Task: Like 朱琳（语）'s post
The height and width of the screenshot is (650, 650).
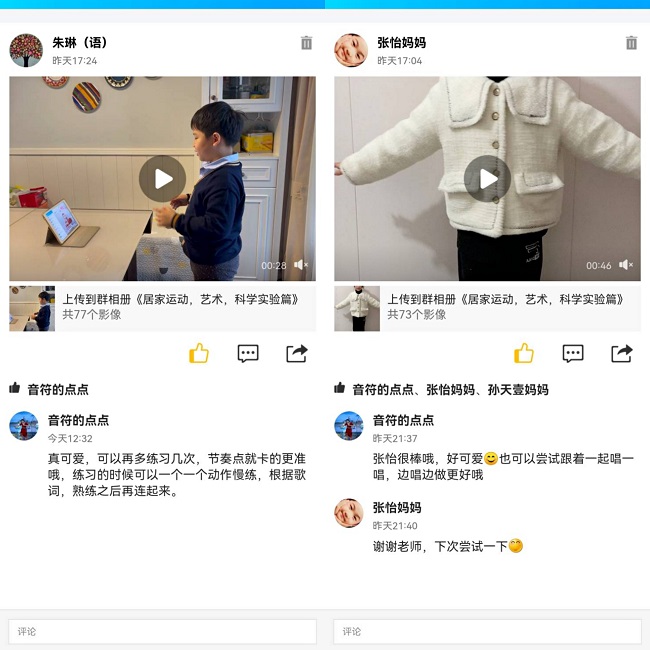Action: [x=199, y=353]
